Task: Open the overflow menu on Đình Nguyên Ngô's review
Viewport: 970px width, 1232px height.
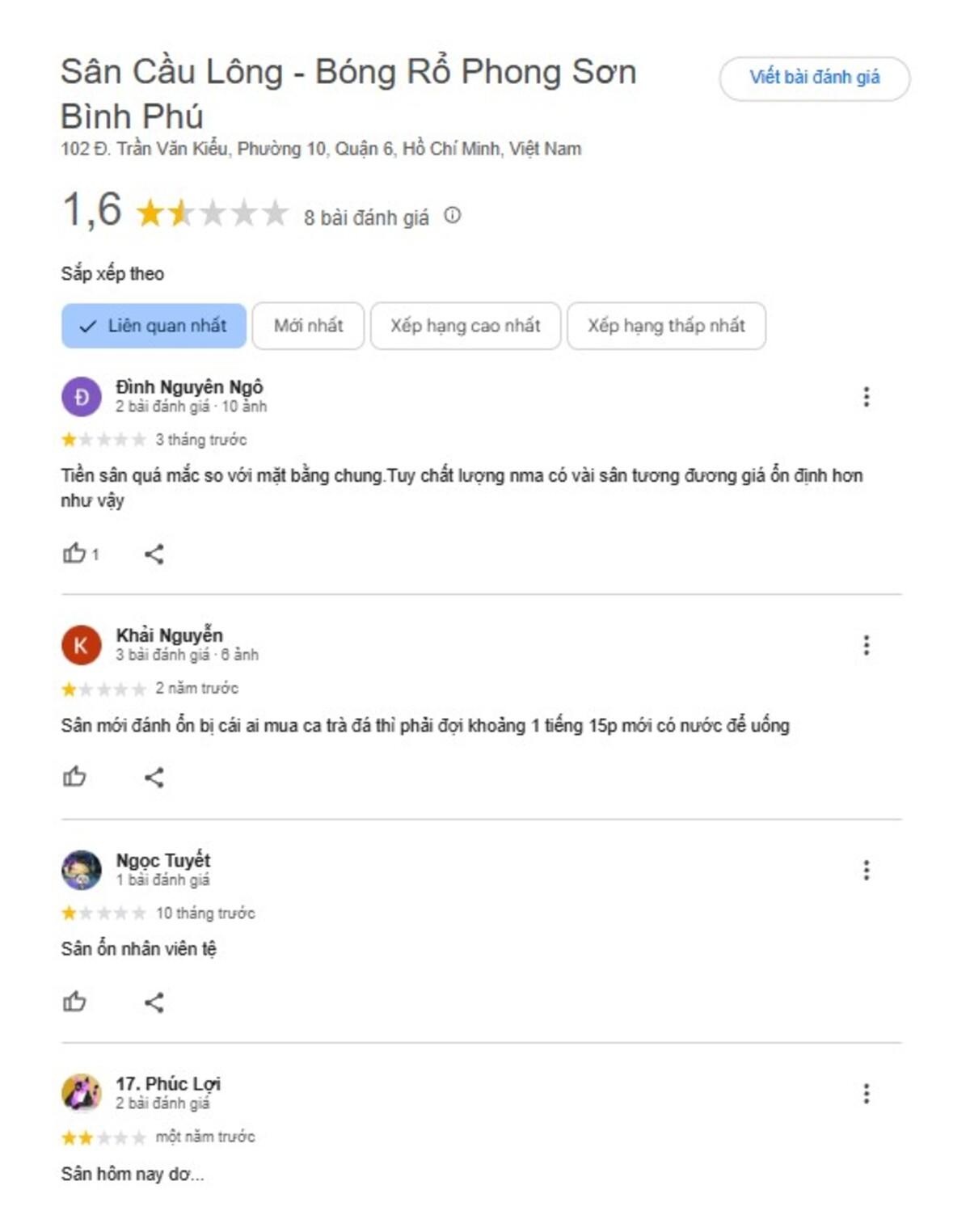Action: click(x=866, y=397)
